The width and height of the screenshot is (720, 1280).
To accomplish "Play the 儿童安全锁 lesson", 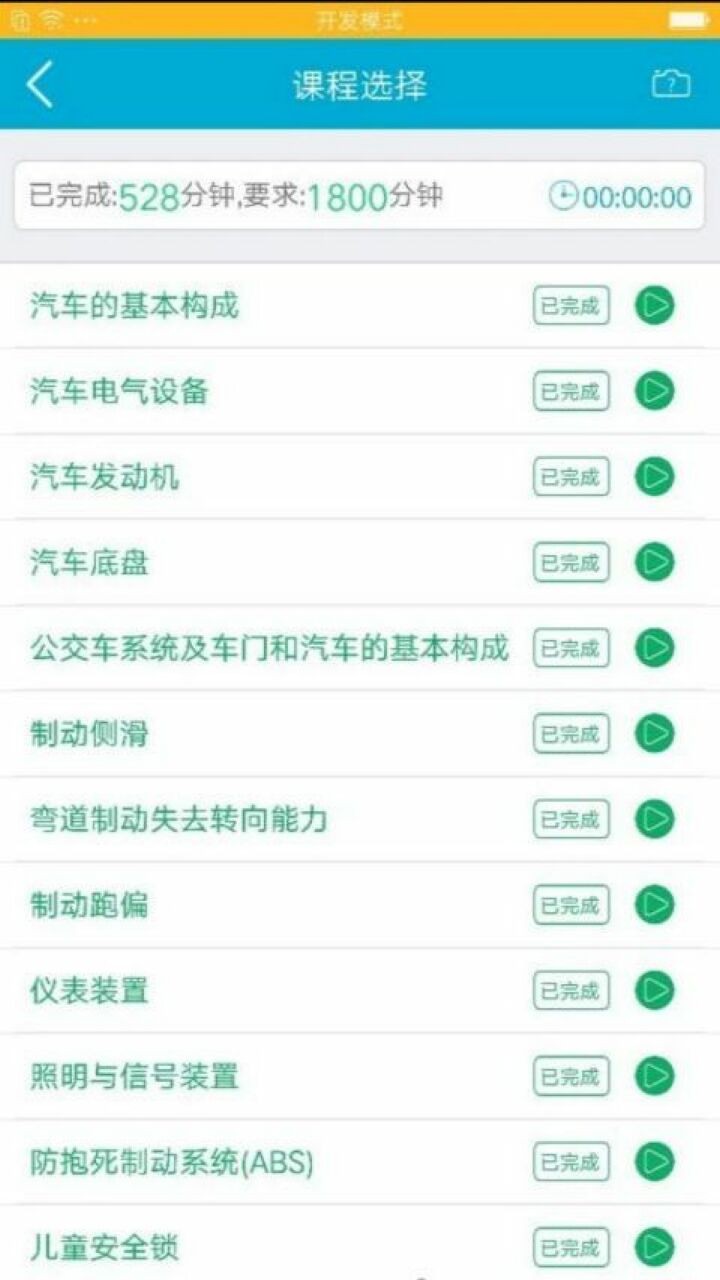I will coord(654,1247).
